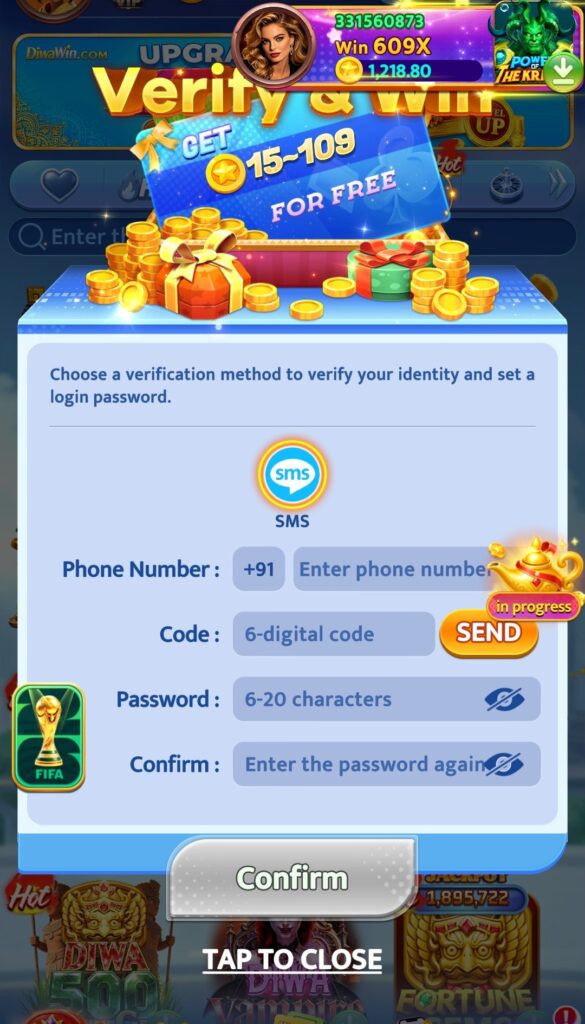Open the in progress magic lamp event
Viewport: 585px width, 1024px height.
pyautogui.click(x=535, y=579)
